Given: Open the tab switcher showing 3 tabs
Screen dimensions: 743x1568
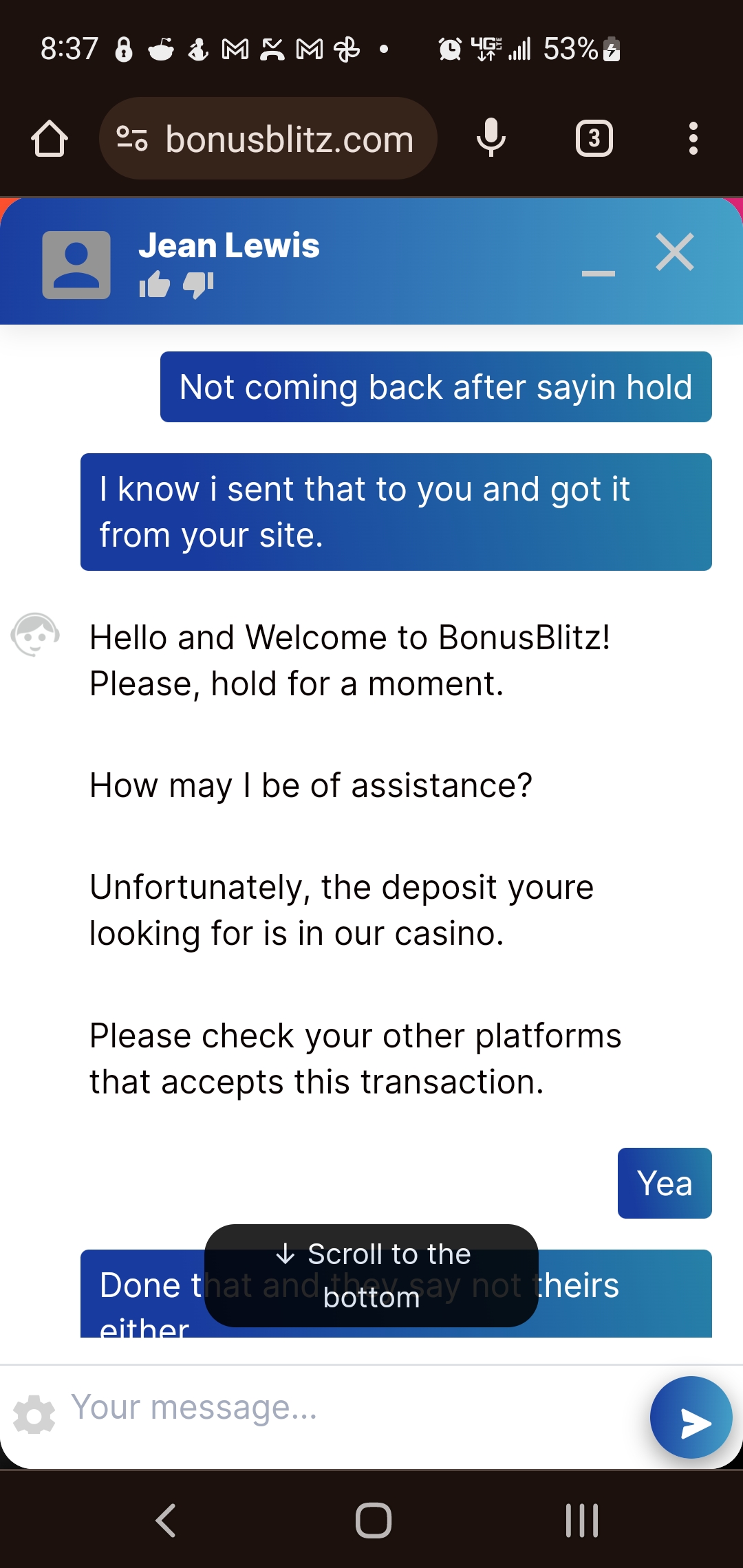Looking at the screenshot, I should coord(594,139).
